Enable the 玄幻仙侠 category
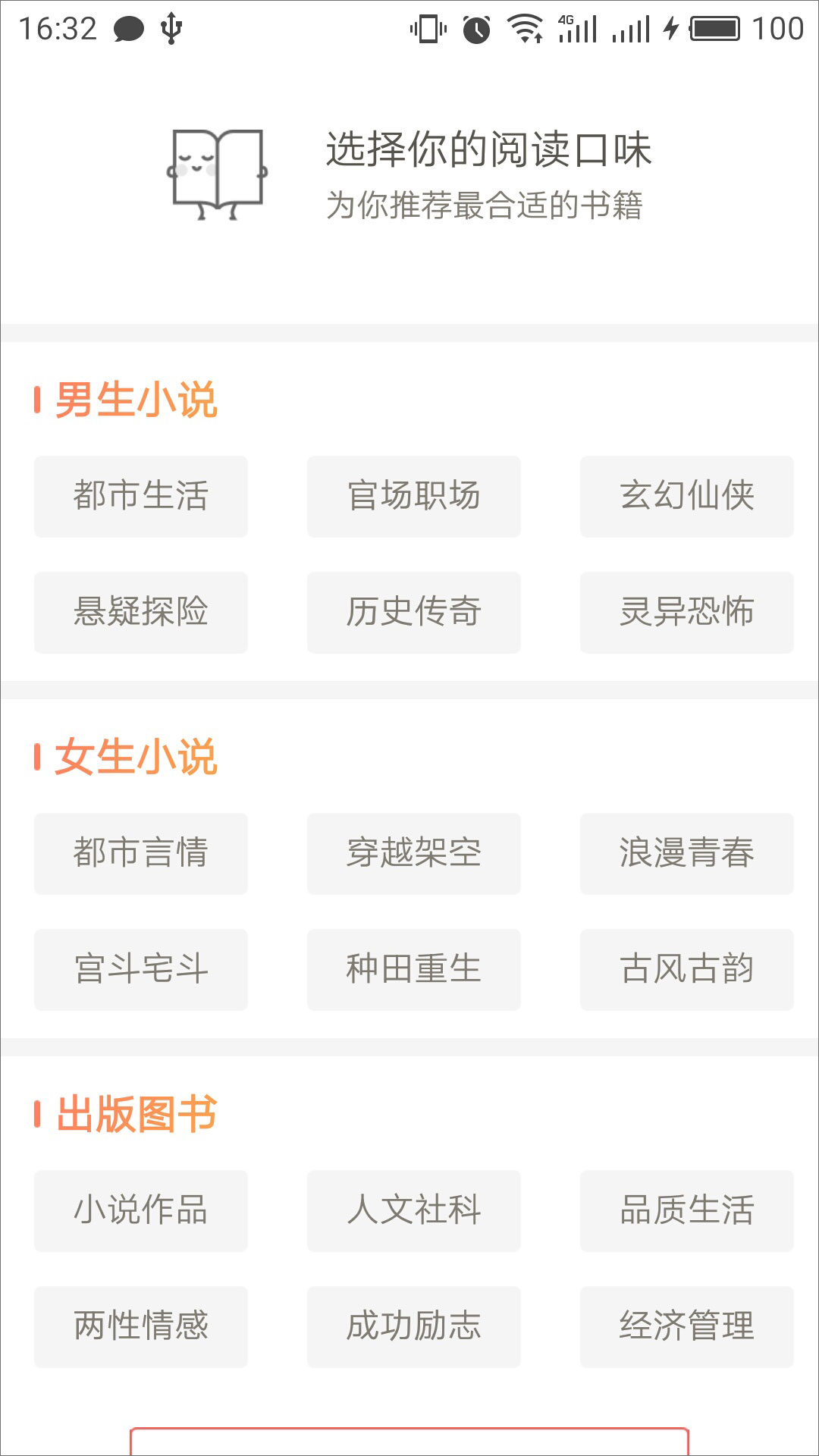Image resolution: width=819 pixels, height=1456 pixels. pyautogui.click(x=686, y=496)
